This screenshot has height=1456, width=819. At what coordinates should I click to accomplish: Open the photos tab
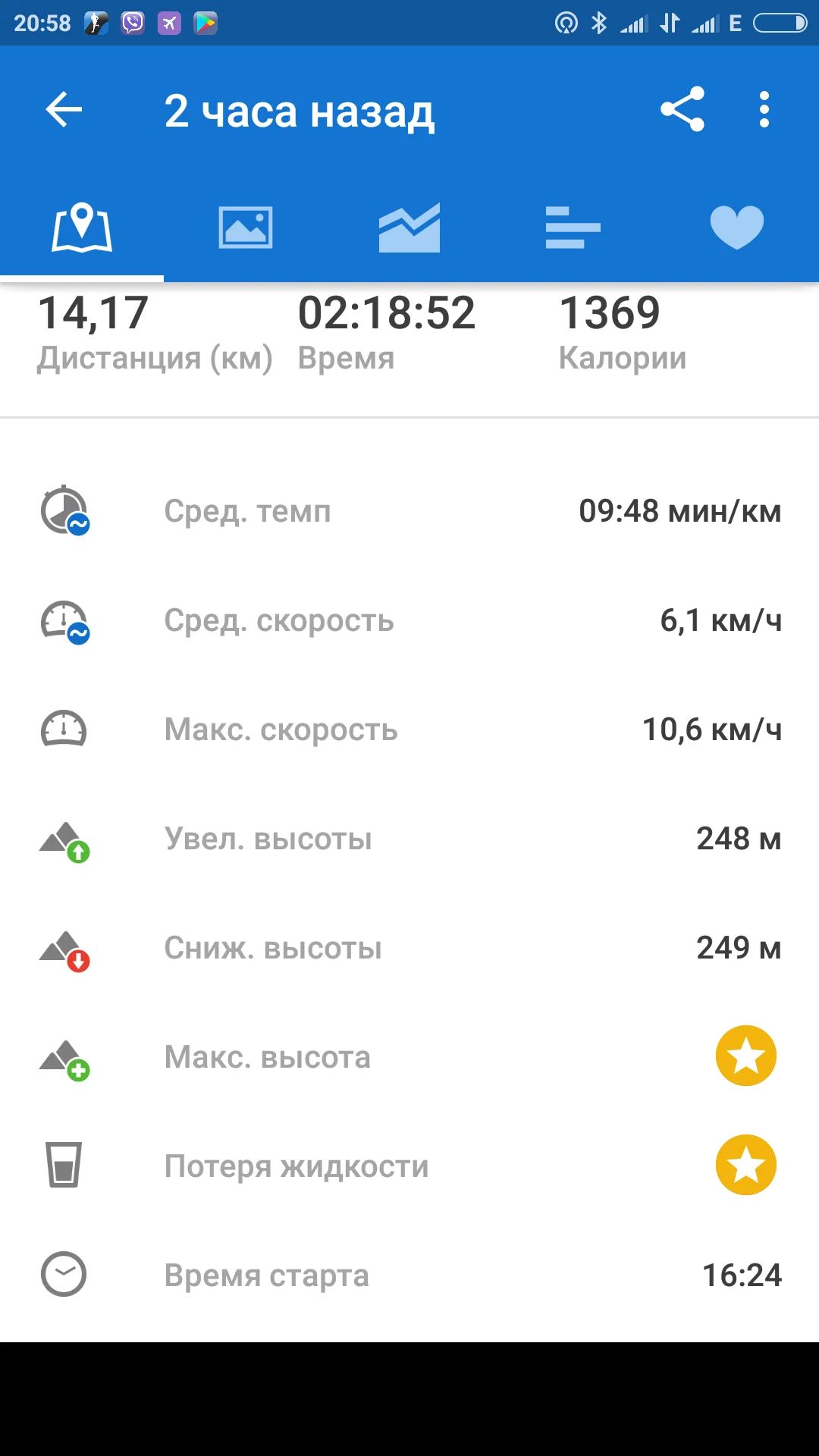pos(246,227)
